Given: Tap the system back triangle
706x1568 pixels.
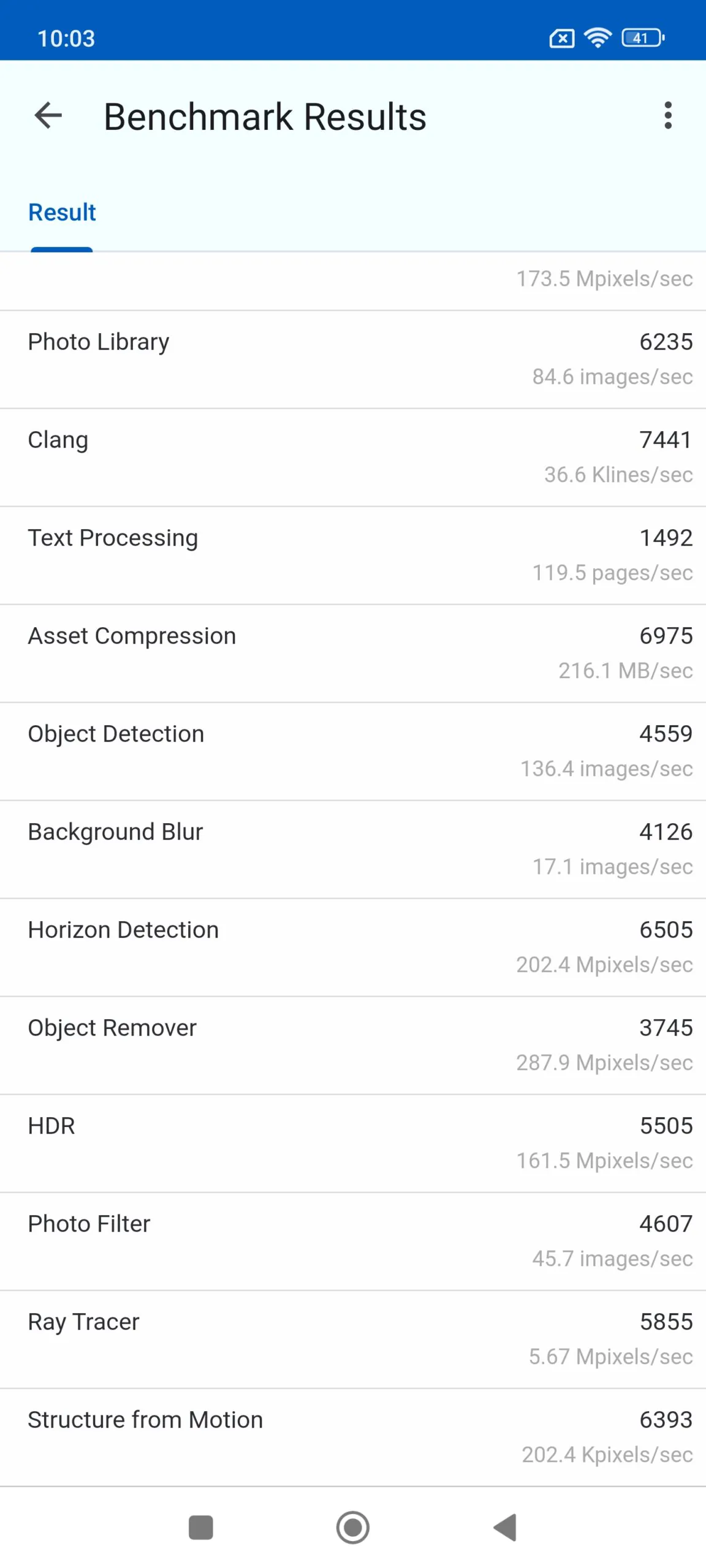Looking at the screenshot, I should coord(505,1527).
